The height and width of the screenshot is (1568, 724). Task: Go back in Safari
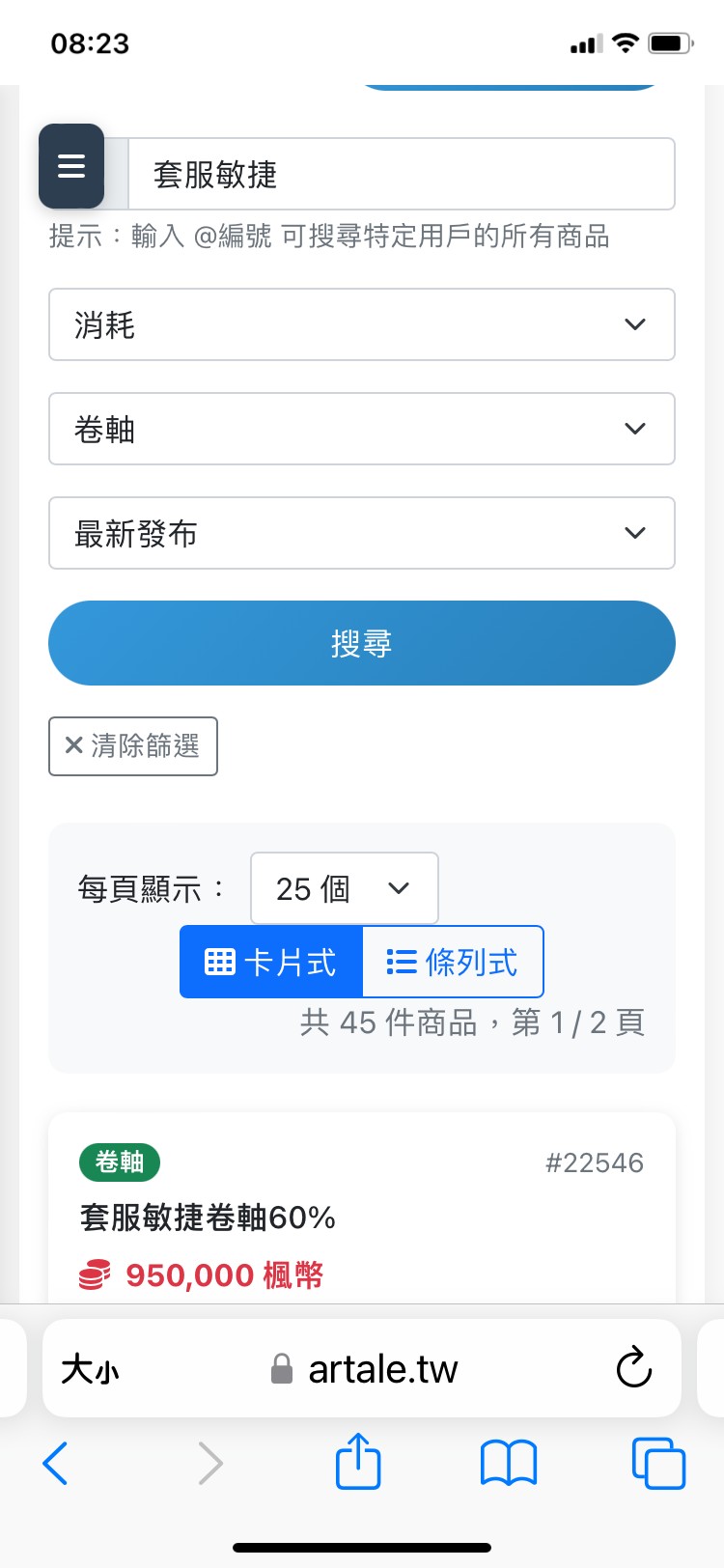point(56,1464)
